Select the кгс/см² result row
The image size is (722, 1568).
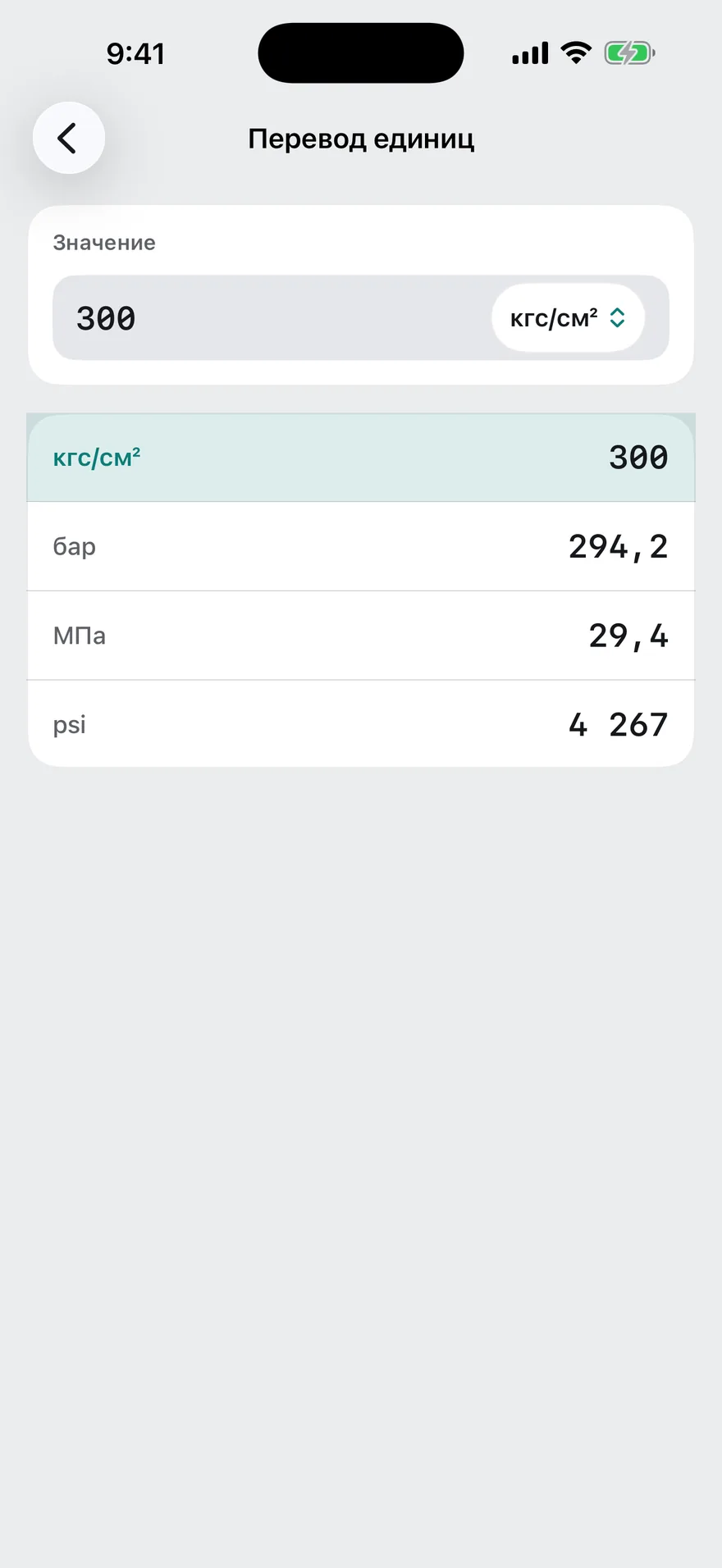coord(361,458)
